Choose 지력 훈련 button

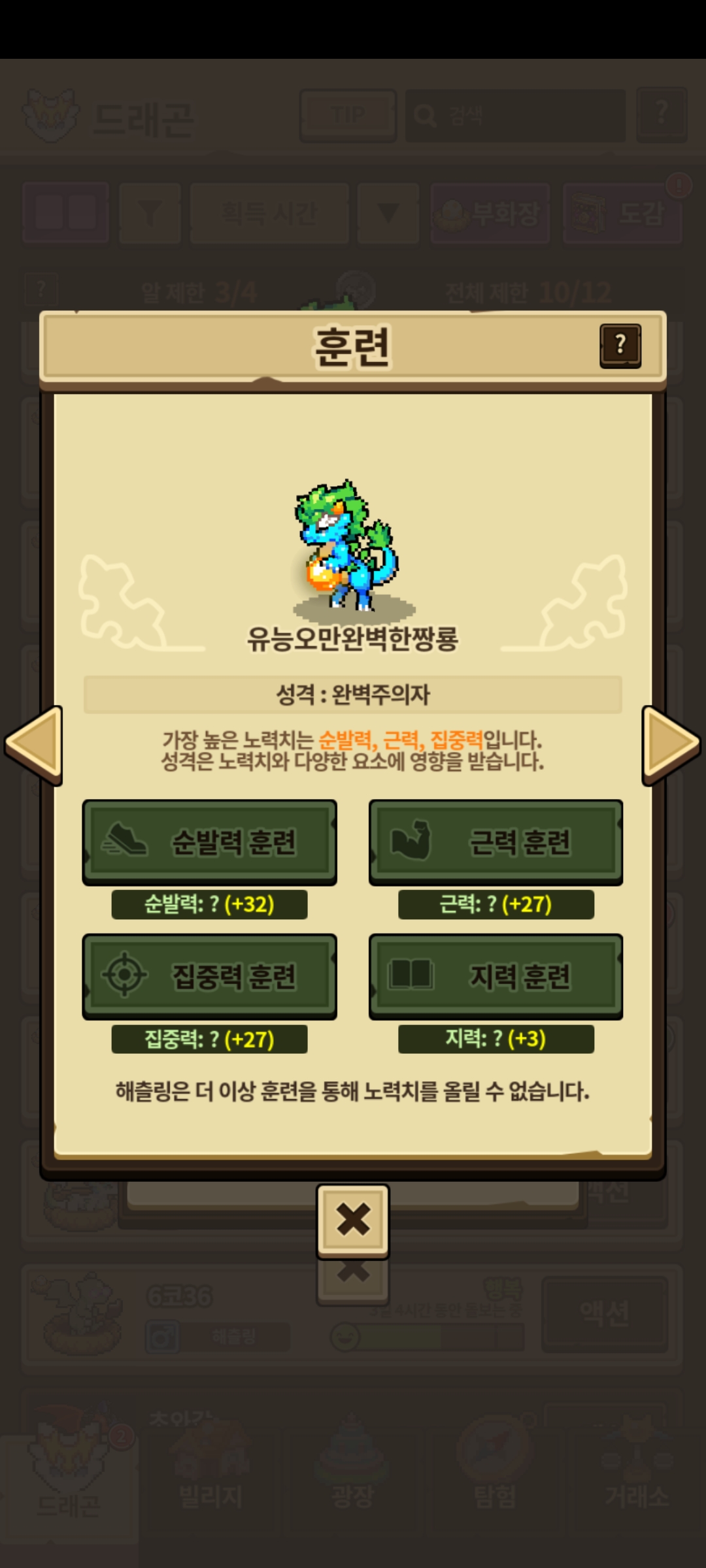click(x=496, y=976)
